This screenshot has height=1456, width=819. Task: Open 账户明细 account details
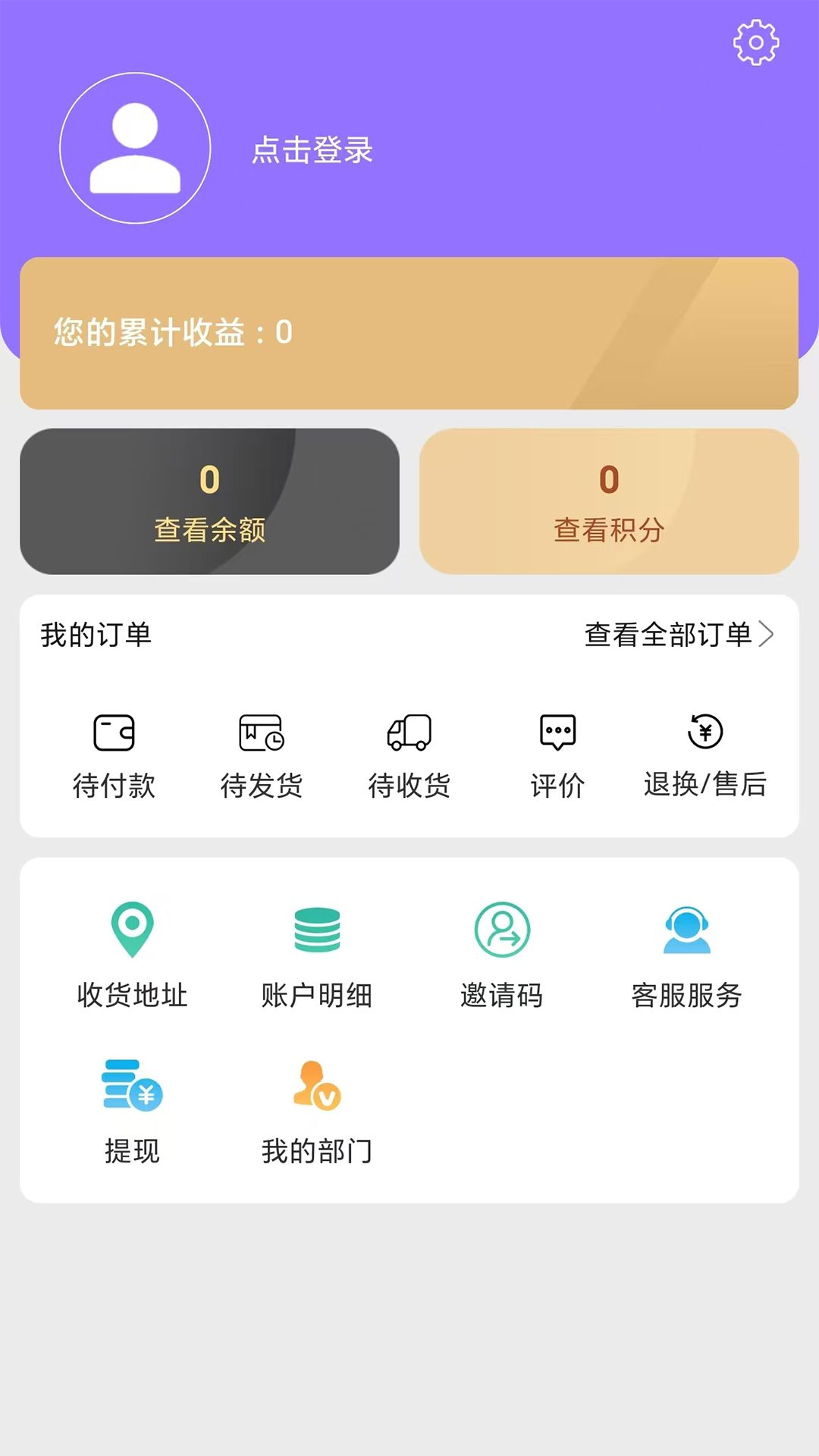tap(317, 955)
